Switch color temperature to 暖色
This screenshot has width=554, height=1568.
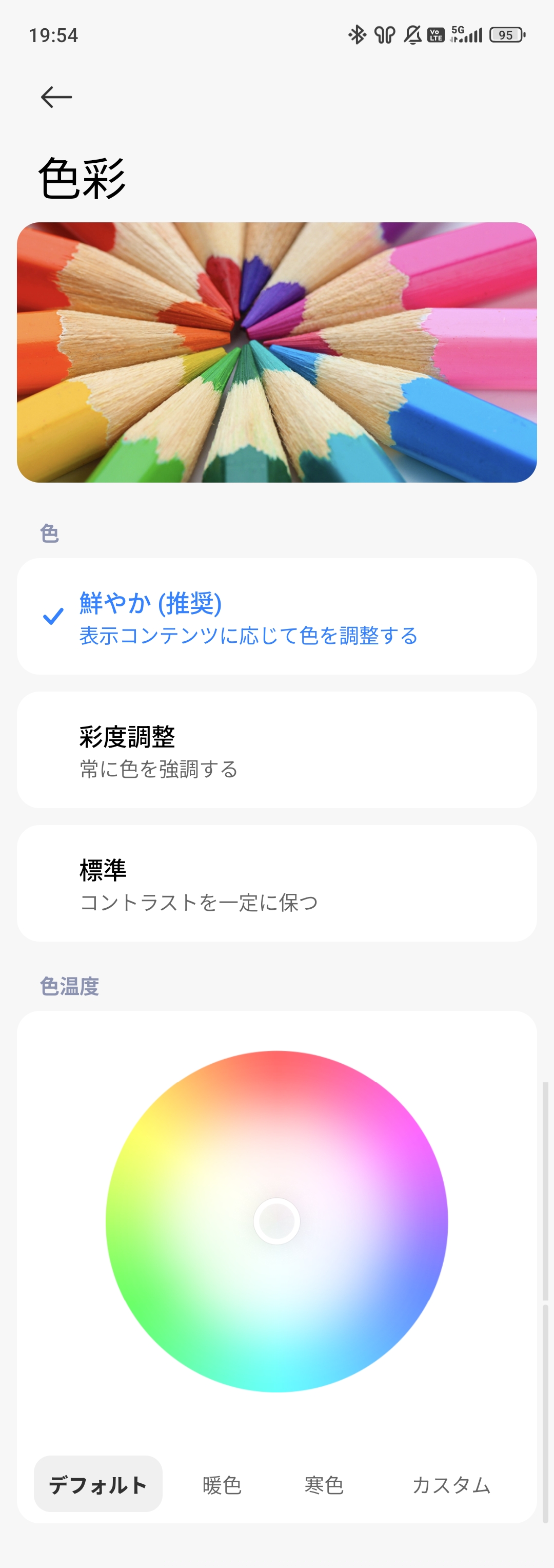[x=222, y=1485]
